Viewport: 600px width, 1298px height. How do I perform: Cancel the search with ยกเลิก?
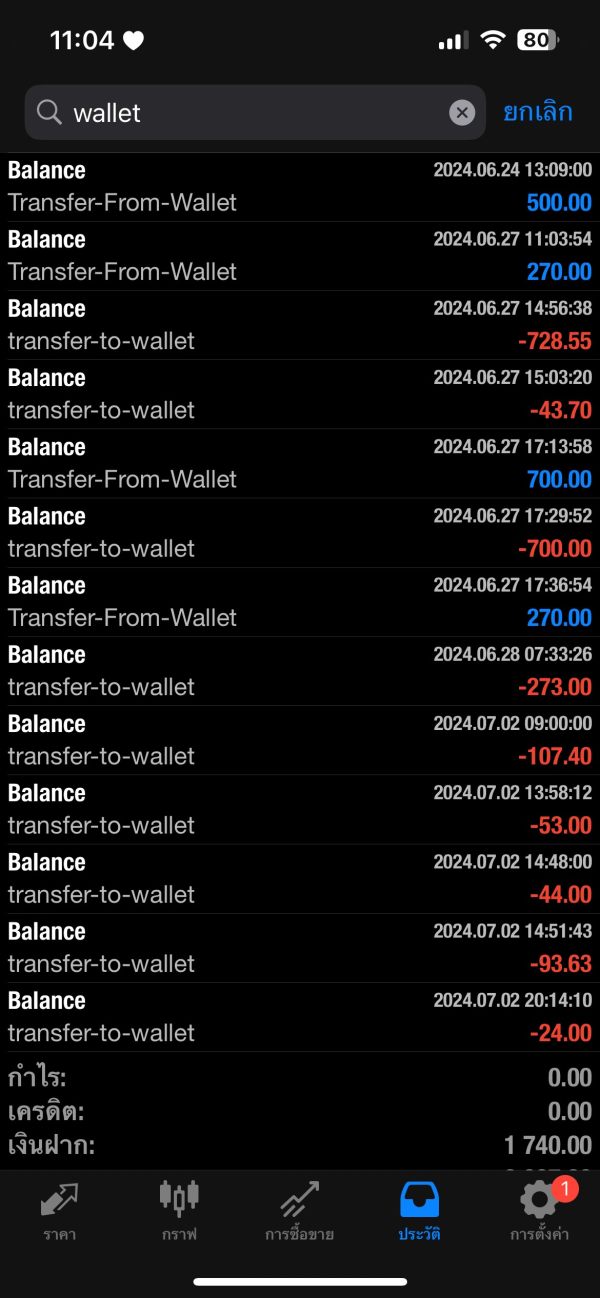537,112
